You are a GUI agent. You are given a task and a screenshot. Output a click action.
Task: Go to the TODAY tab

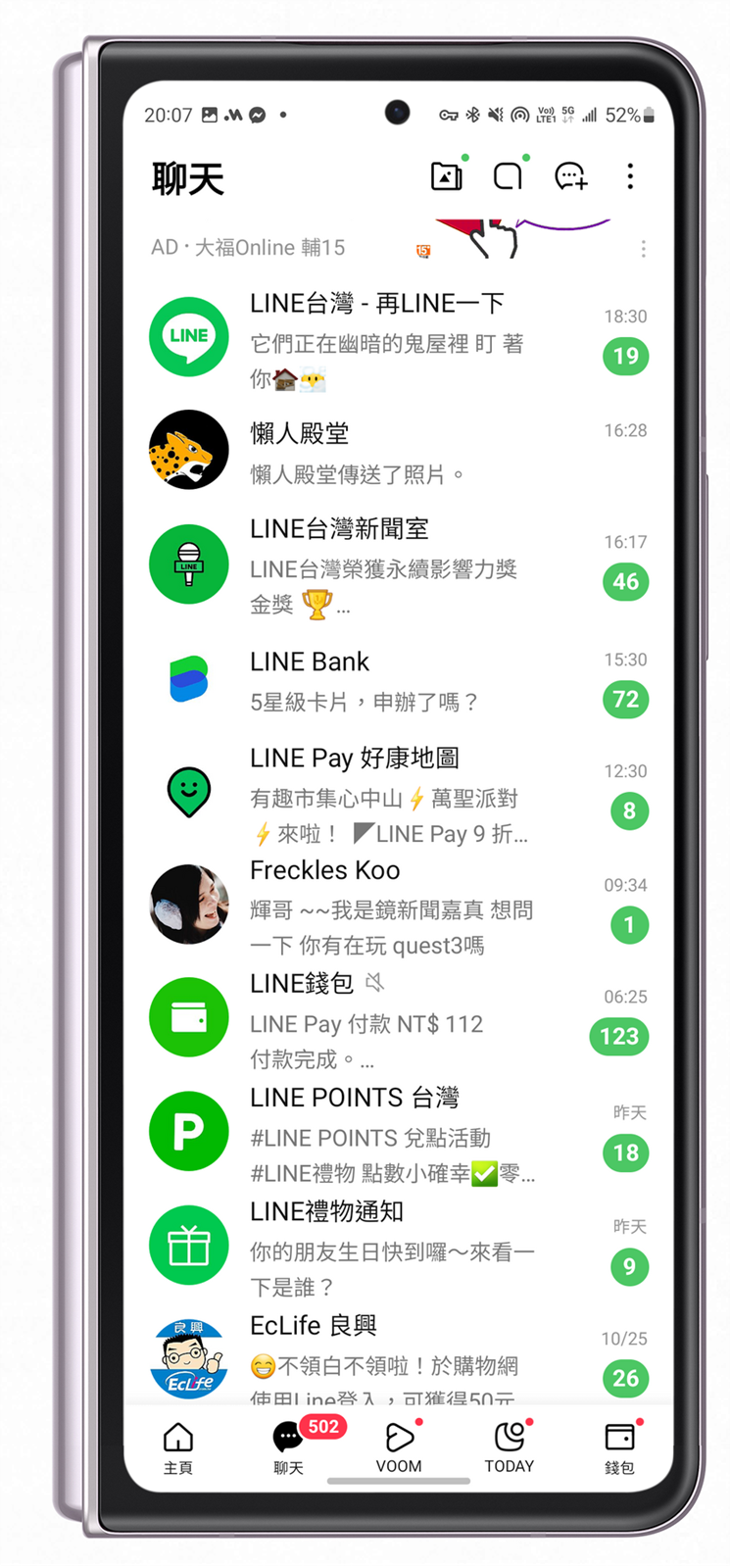tap(510, 1447)
